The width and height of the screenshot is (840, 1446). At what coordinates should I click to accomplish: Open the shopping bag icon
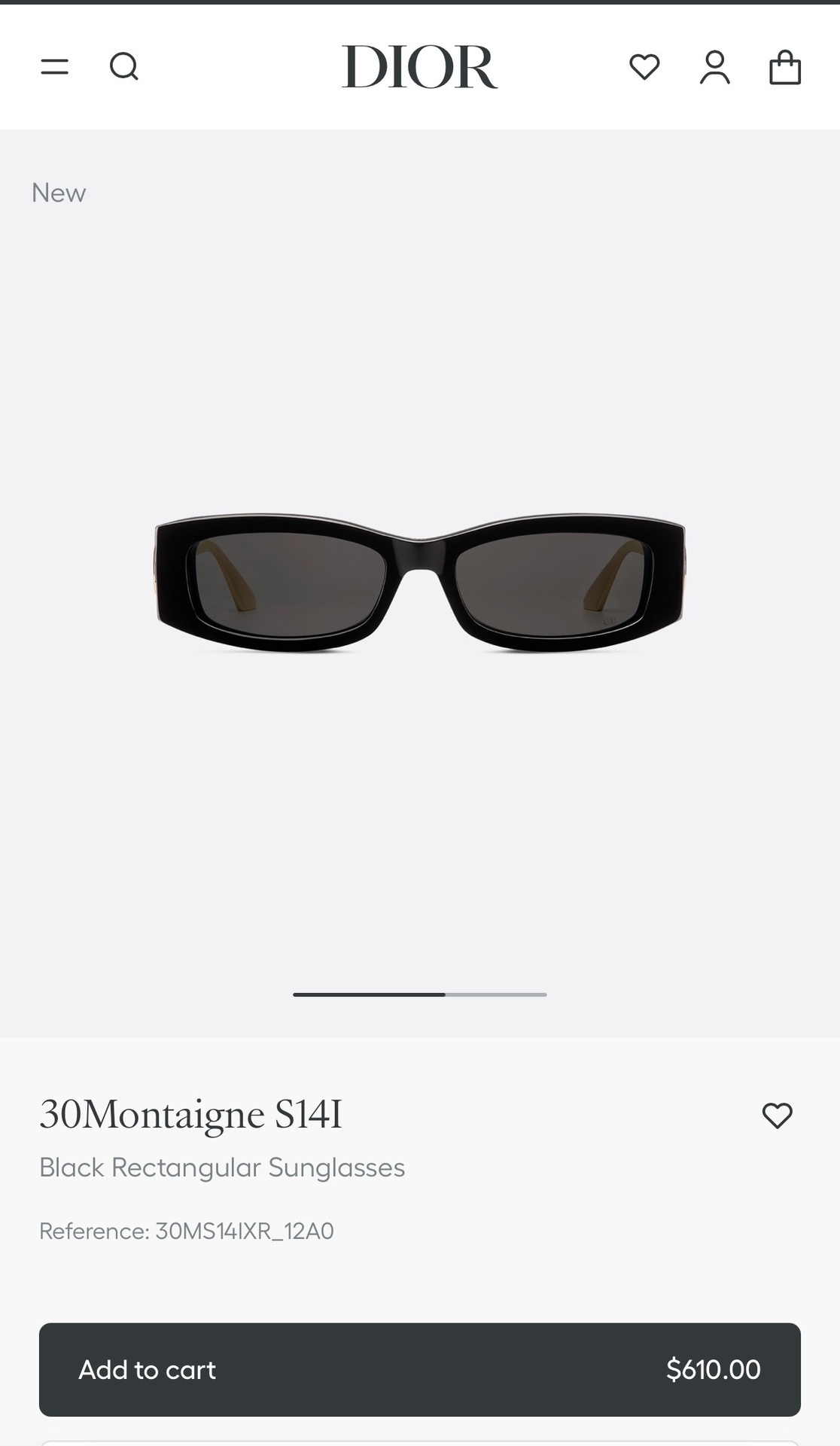785,68
